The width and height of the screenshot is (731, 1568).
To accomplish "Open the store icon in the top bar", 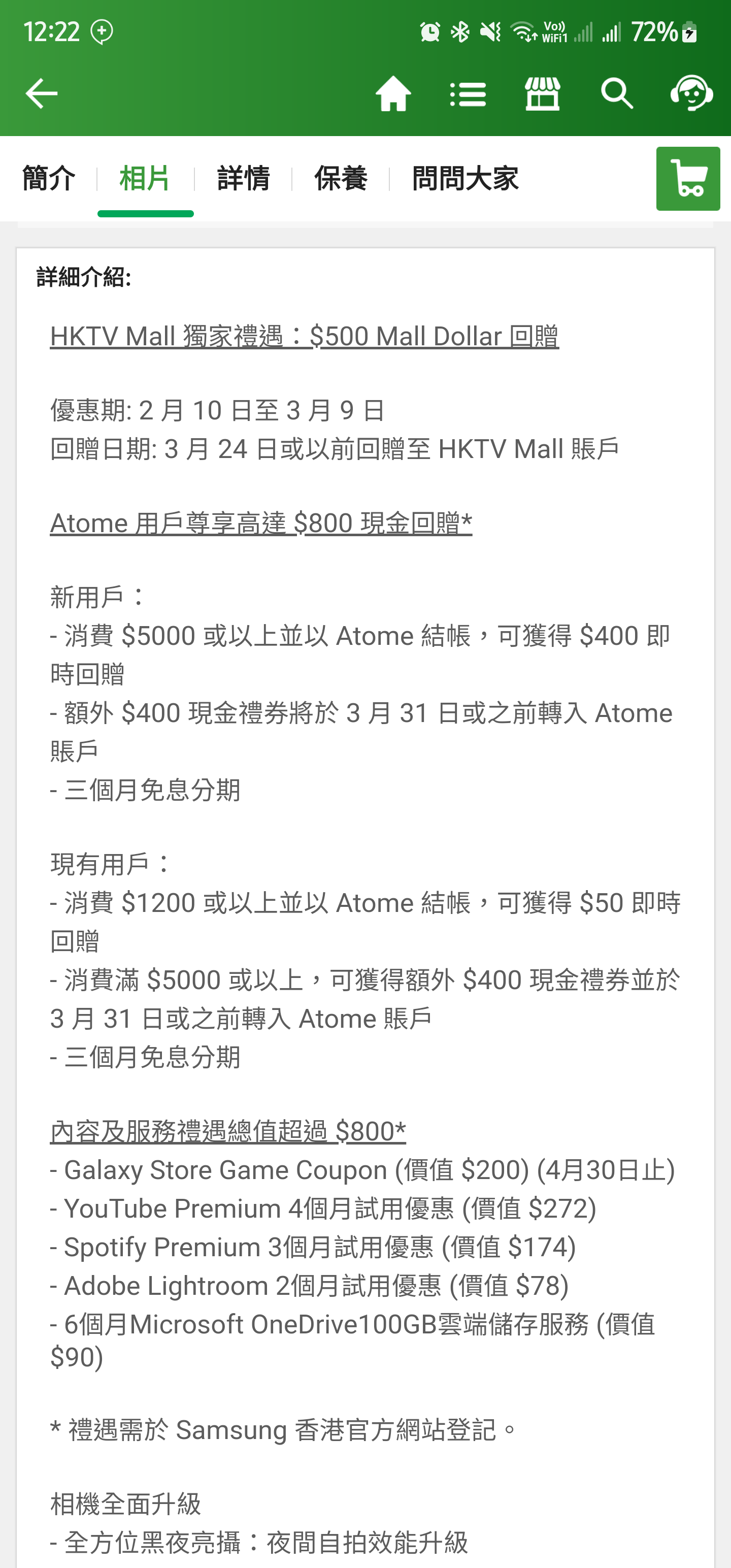I will tap(542, 93).
